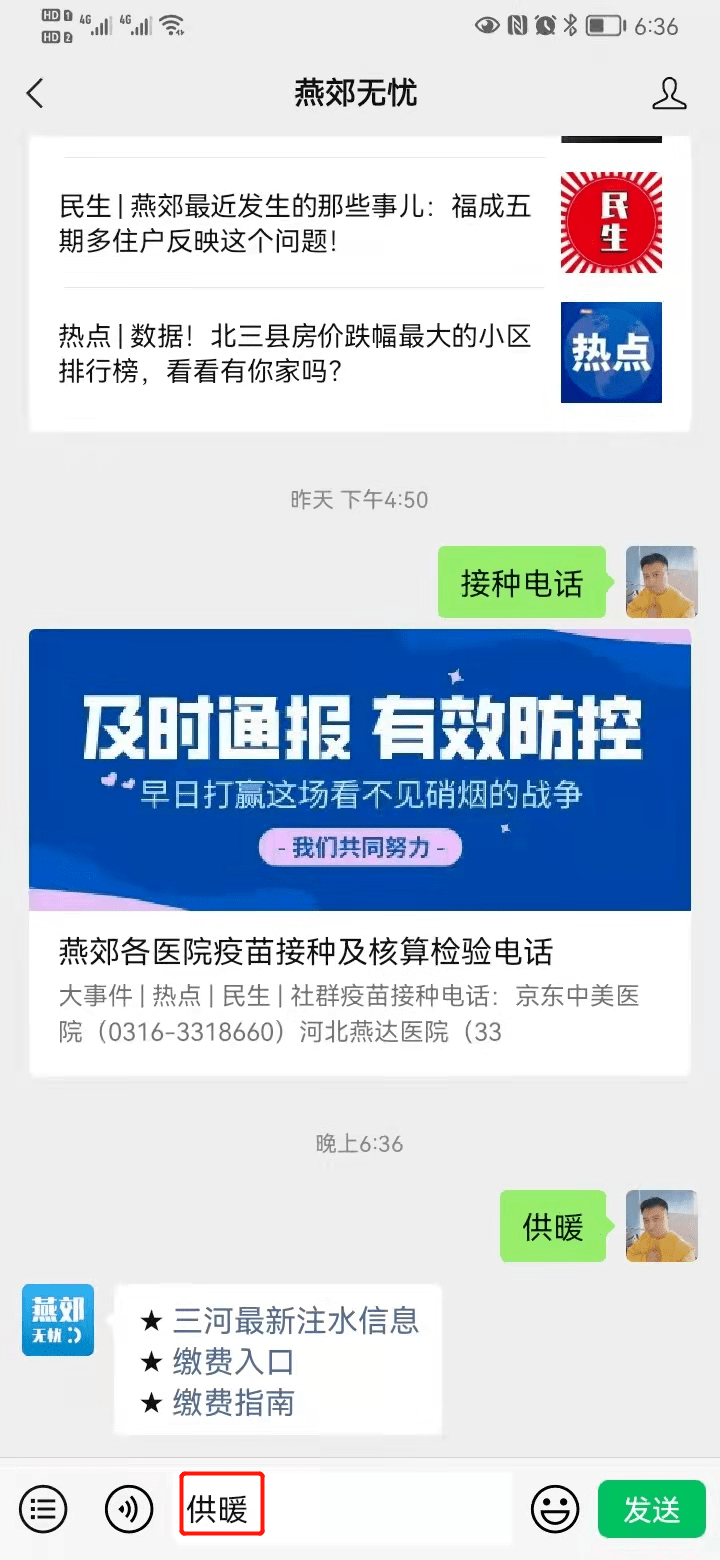
Task: Switch to the account menu keyboard toggle
Action: [43, 1508]
